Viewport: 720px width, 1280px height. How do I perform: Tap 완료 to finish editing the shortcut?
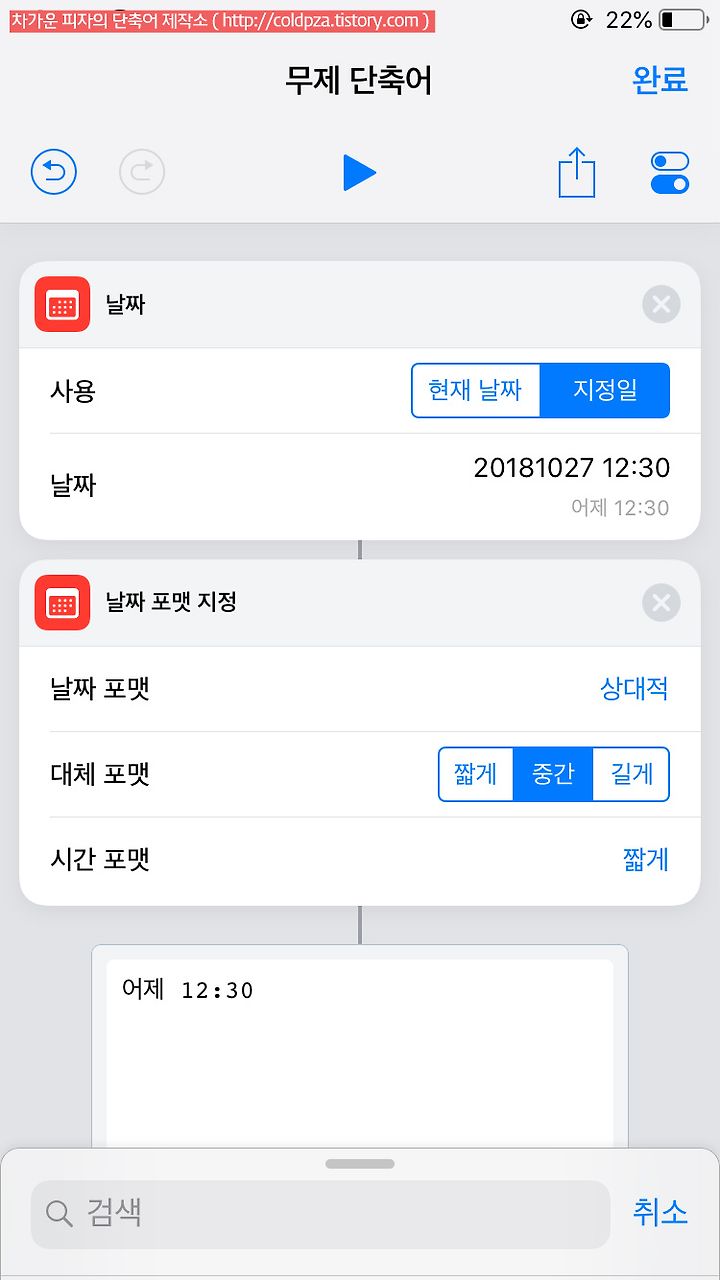660,80
